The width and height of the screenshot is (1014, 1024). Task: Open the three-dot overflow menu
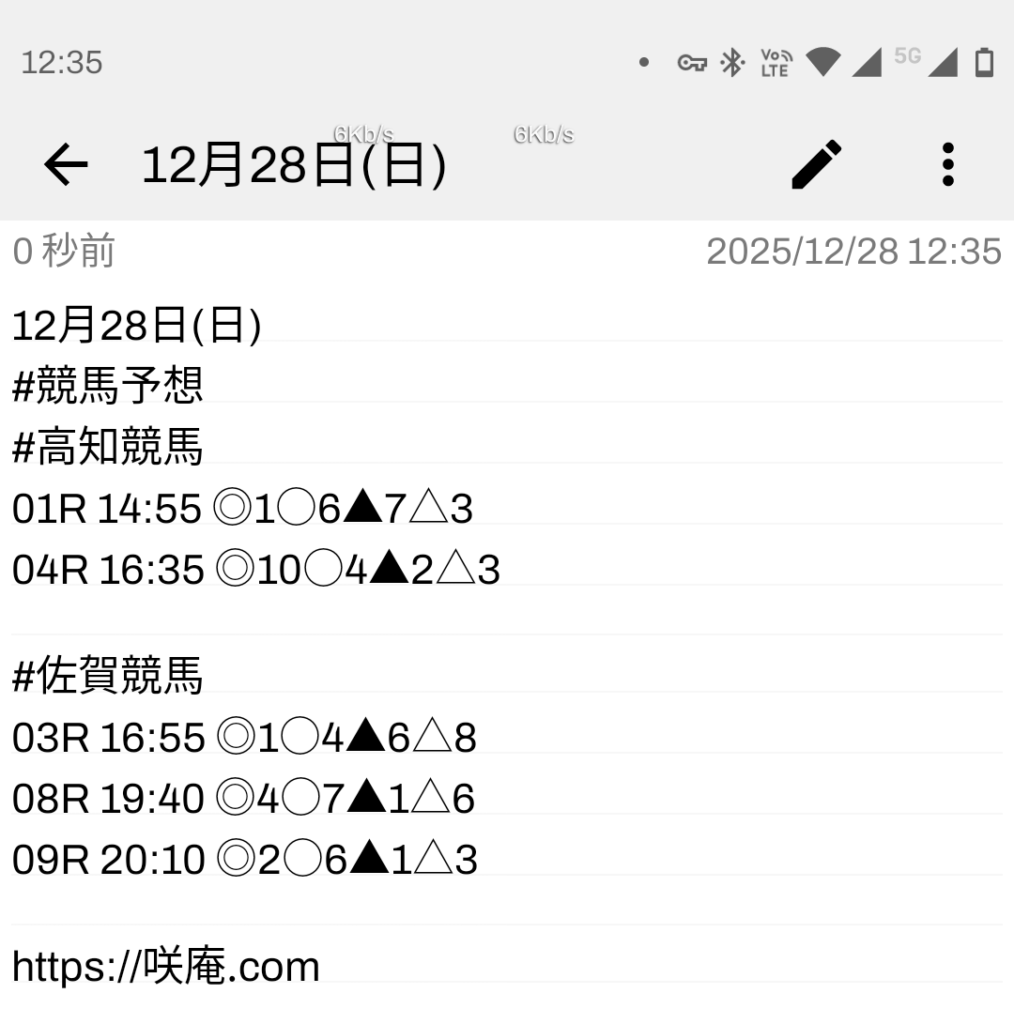click(x=947, y=165)
